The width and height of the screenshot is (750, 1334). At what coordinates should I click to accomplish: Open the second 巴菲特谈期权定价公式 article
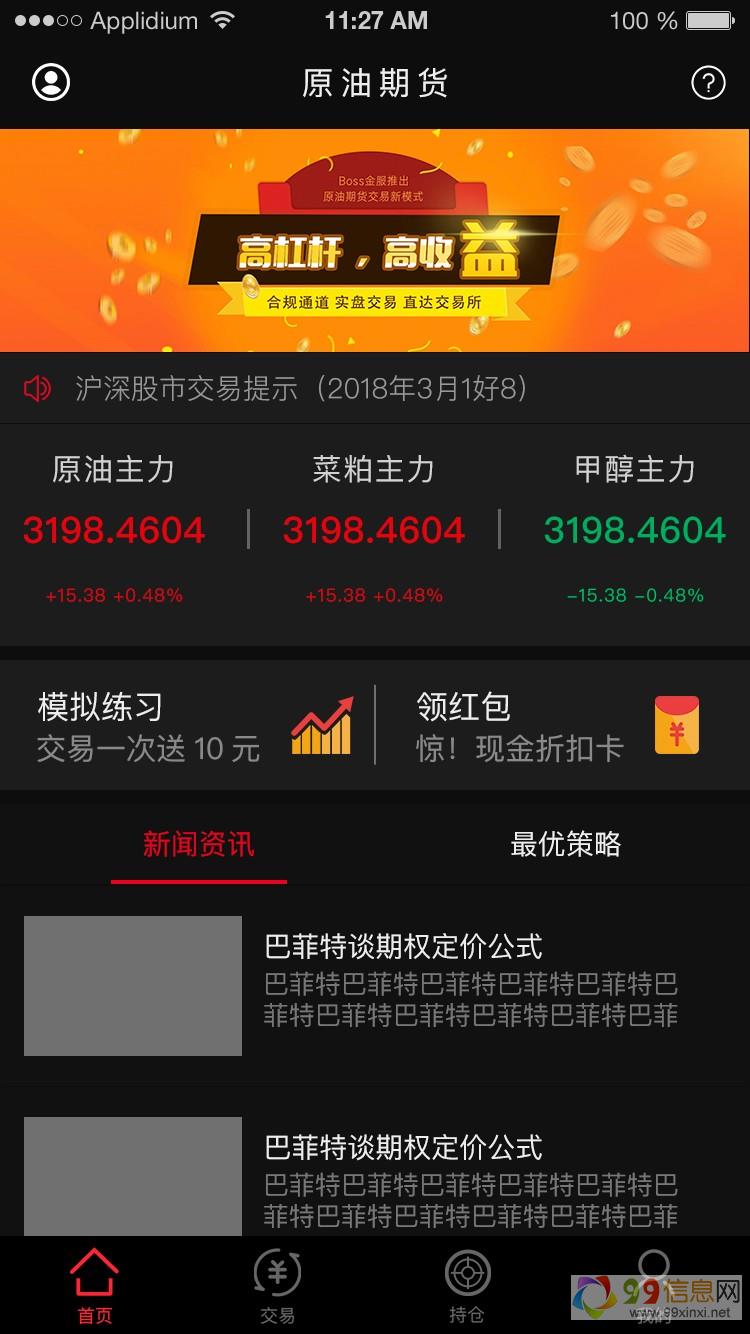coord(375,1180)
